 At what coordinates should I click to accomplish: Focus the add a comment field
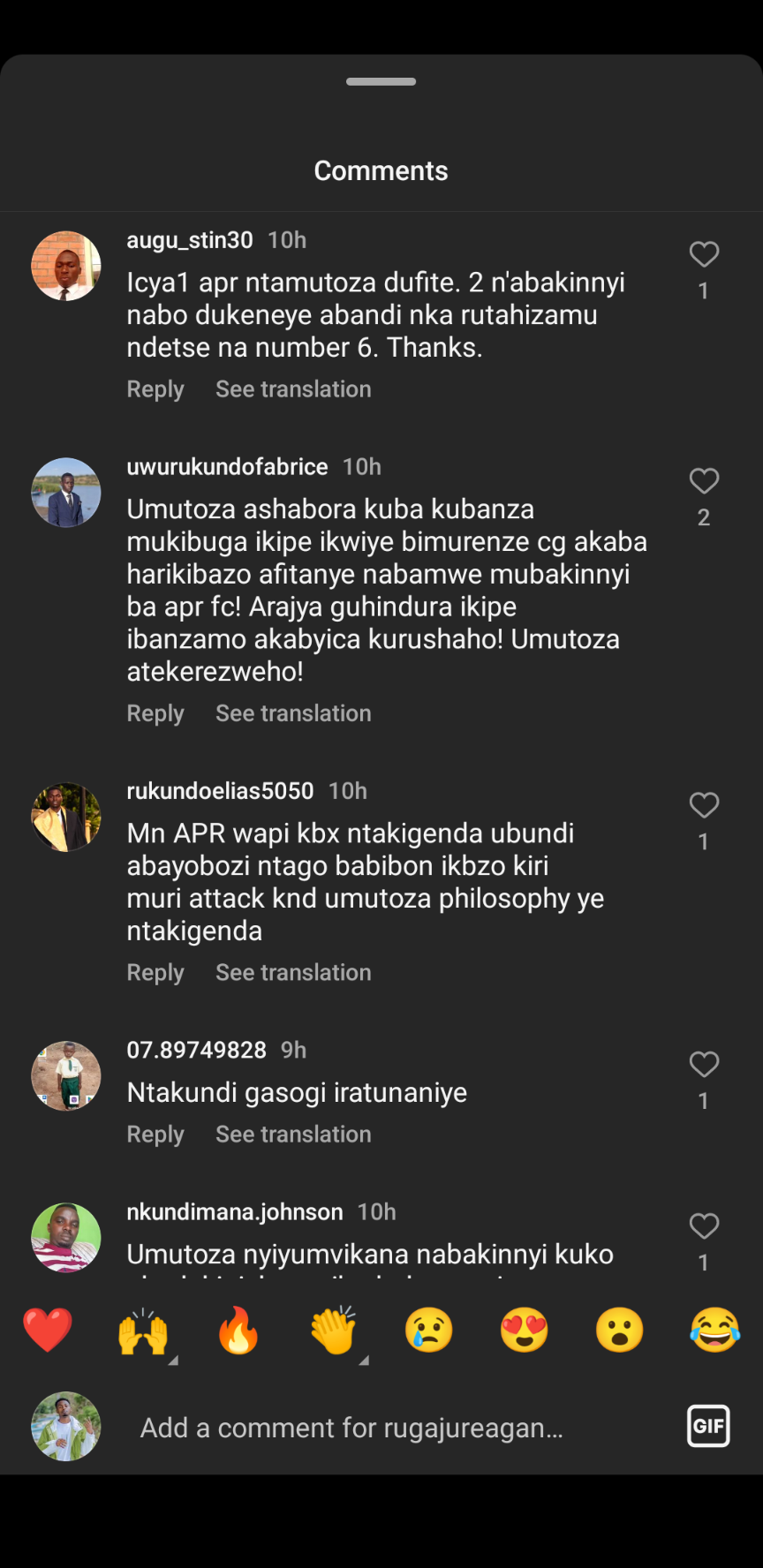(x=353, y=1428)
